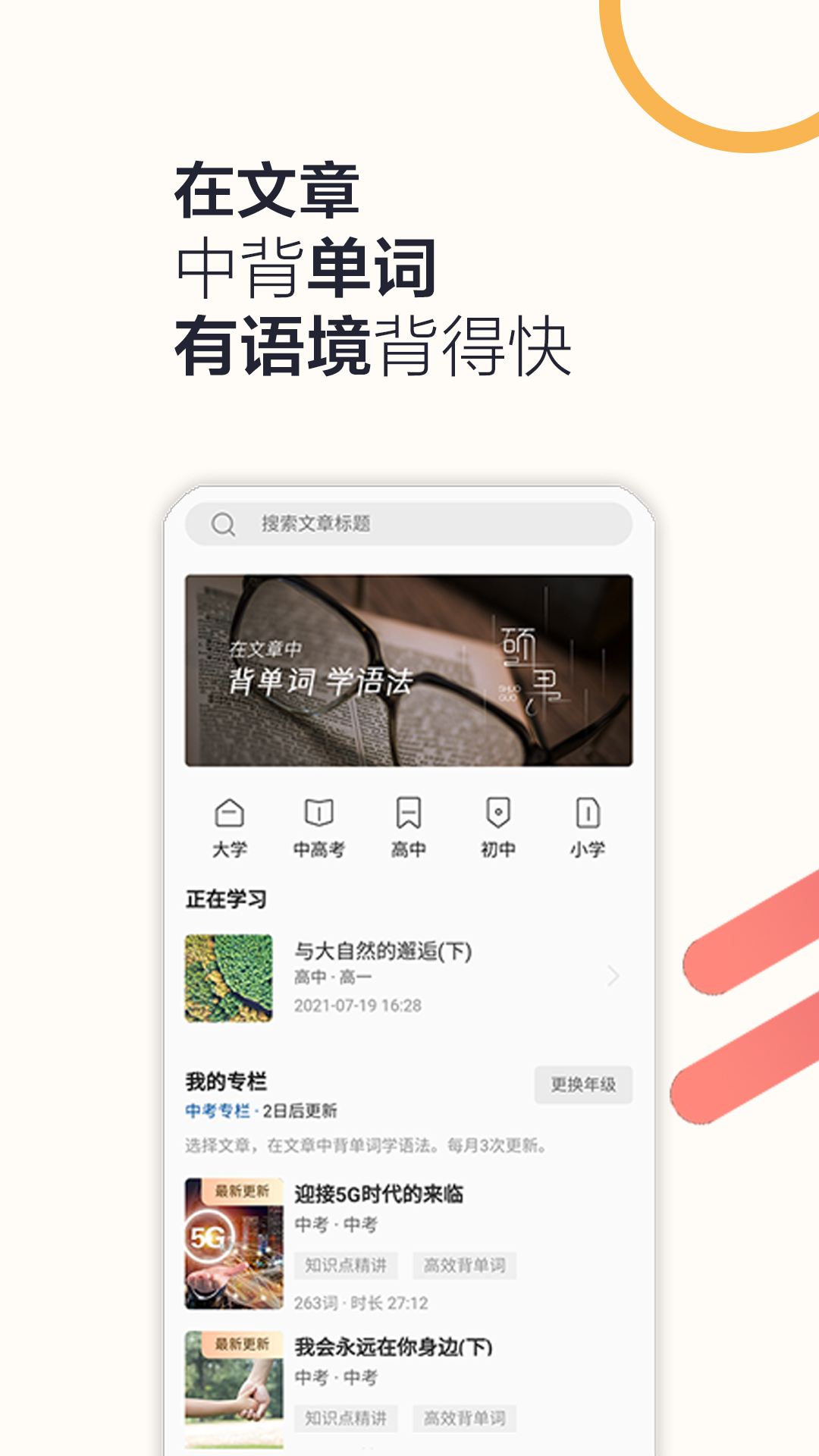This screenshot has width=819, height=1456.
Task: Click the 更换年级 button
Action: point(582,1085)
